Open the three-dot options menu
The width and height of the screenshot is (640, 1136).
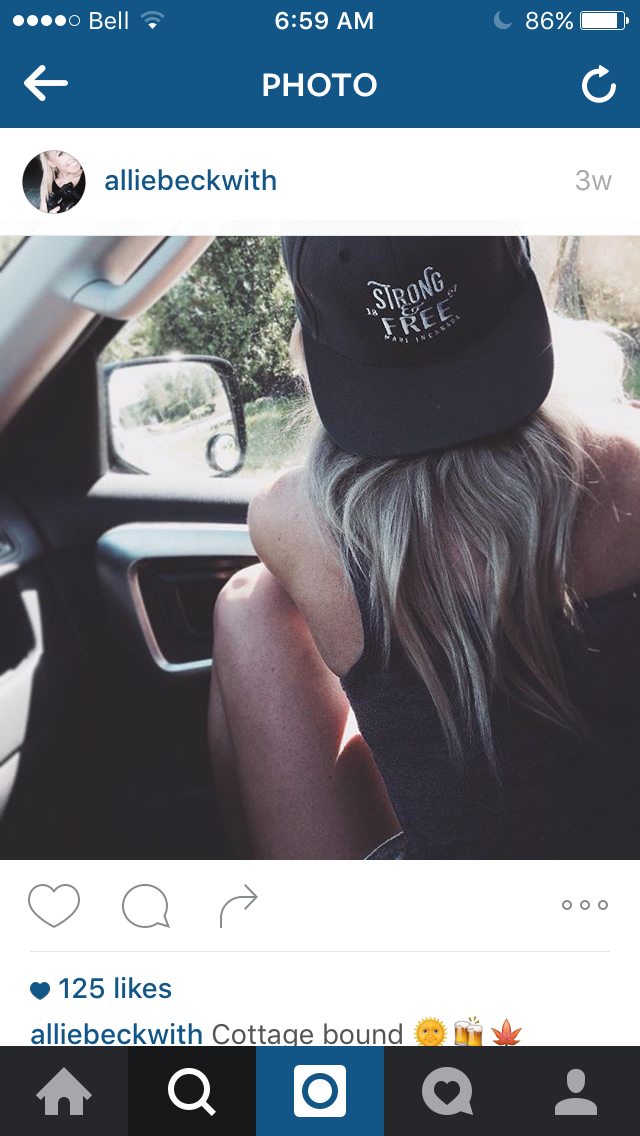coord(584,905)
